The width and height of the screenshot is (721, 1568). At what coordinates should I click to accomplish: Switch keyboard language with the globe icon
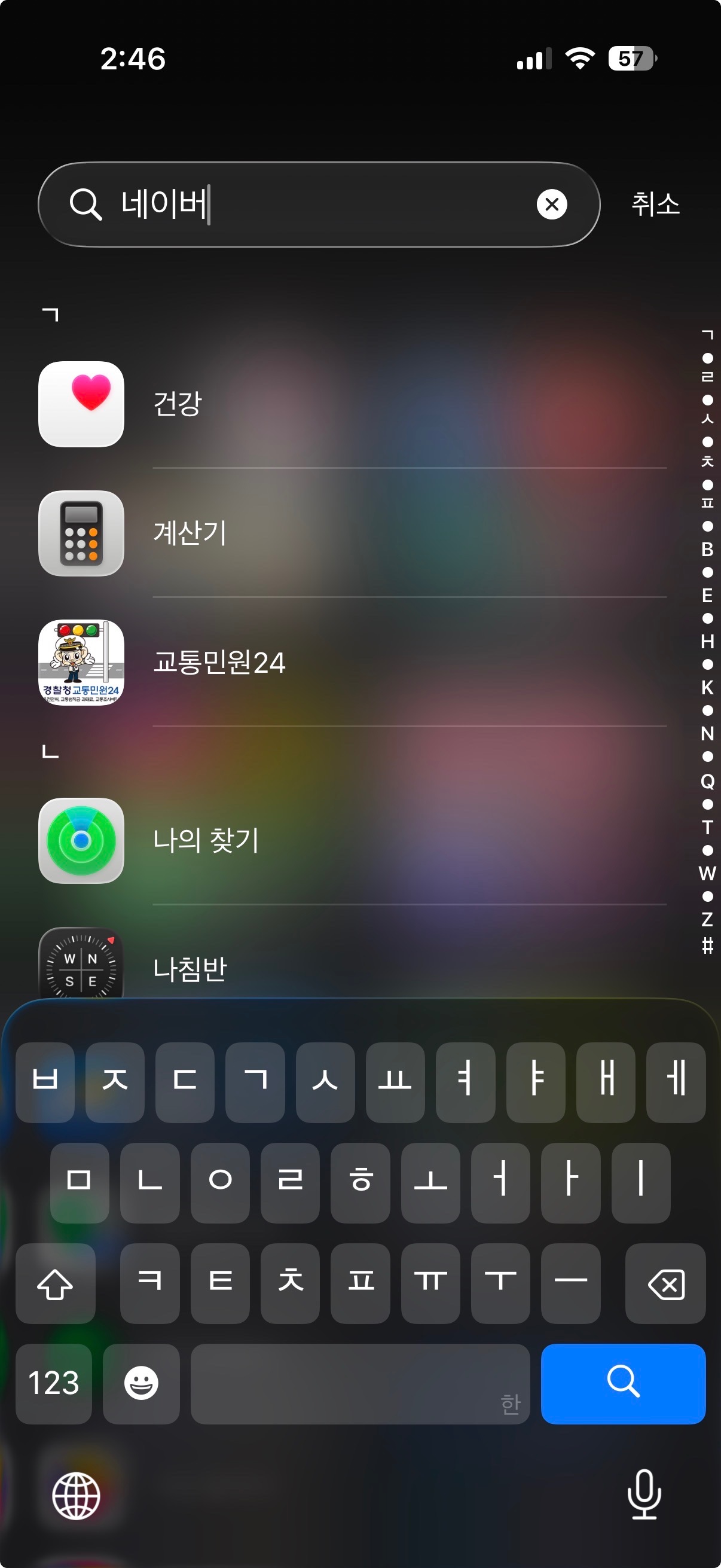pyautogui.click(x=76, y=1496)
